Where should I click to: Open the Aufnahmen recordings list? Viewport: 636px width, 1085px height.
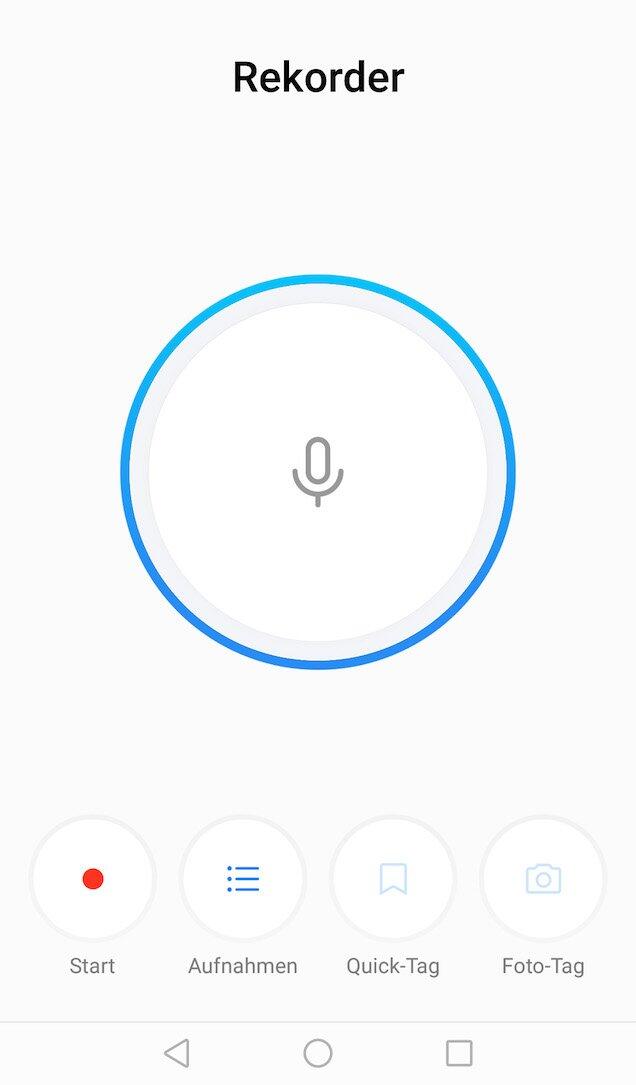coord(243,879)
